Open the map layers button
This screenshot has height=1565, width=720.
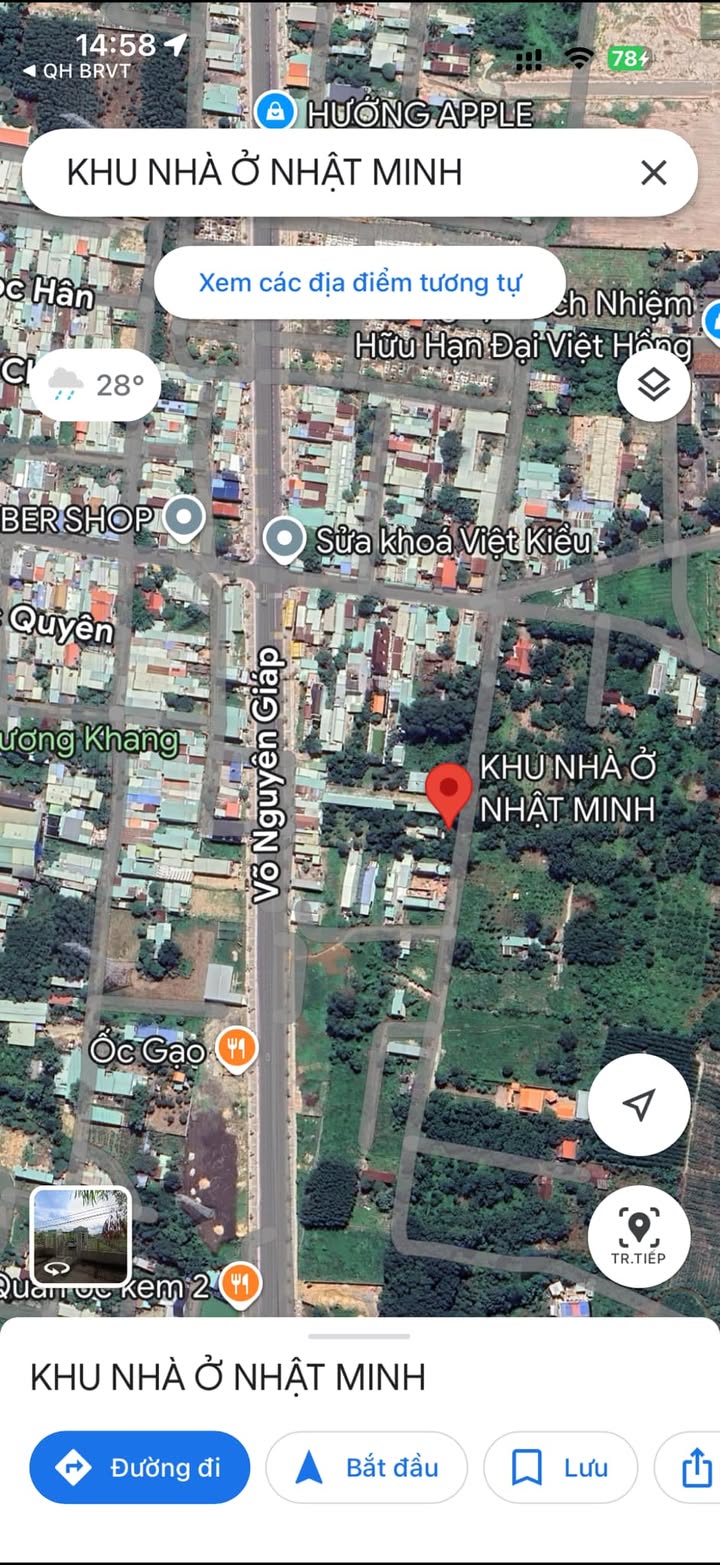tap(653, 385)
